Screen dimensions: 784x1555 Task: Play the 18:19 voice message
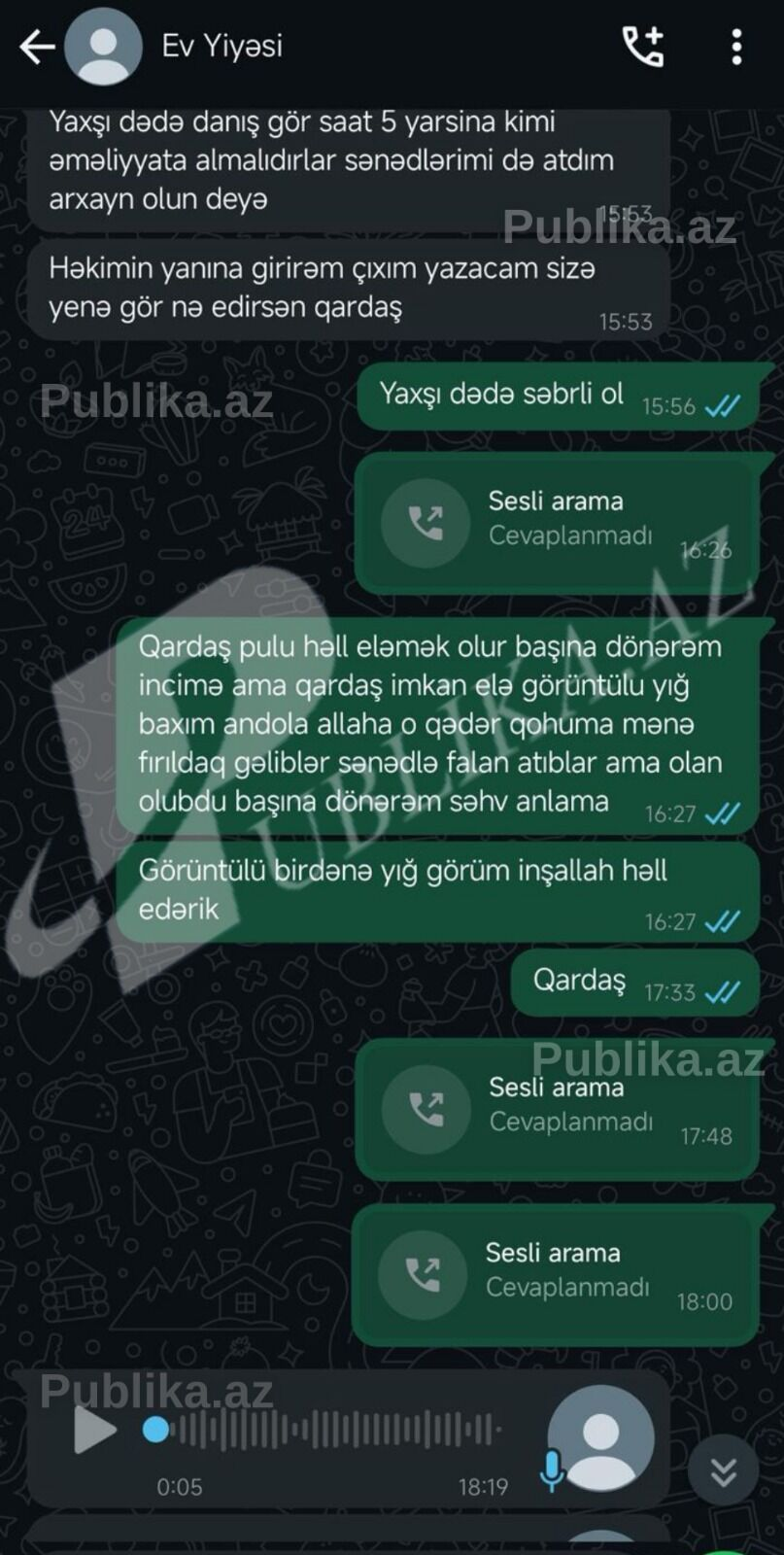click(94, 1431)
